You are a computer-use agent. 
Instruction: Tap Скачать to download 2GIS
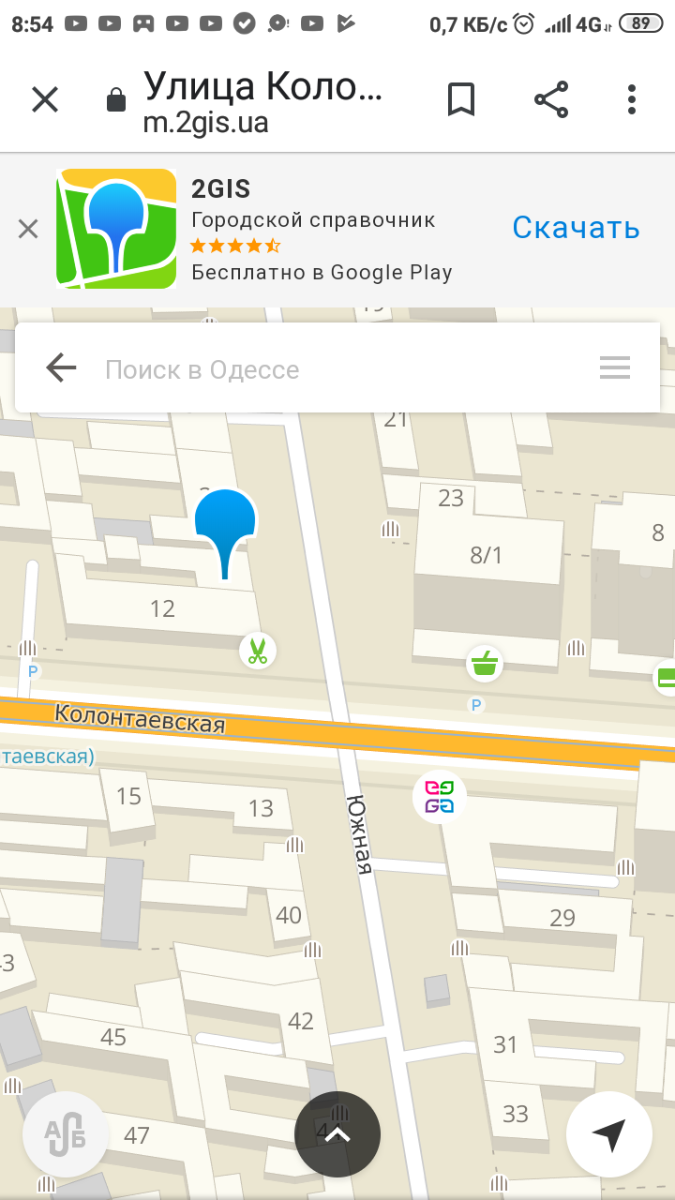pyautogui.click(x=575, y=228)
